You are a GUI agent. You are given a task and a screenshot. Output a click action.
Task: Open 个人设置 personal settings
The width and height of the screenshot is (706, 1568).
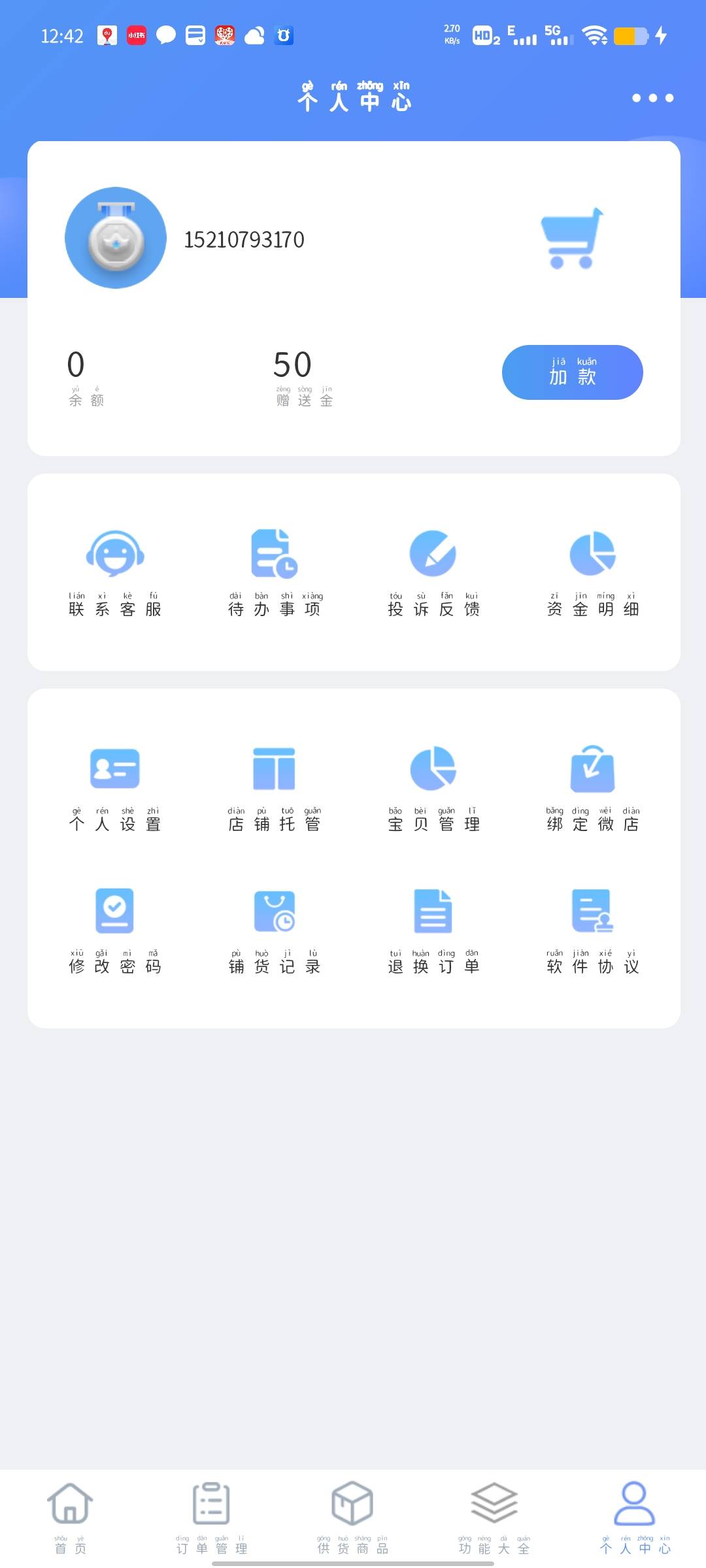click(115, 787)
